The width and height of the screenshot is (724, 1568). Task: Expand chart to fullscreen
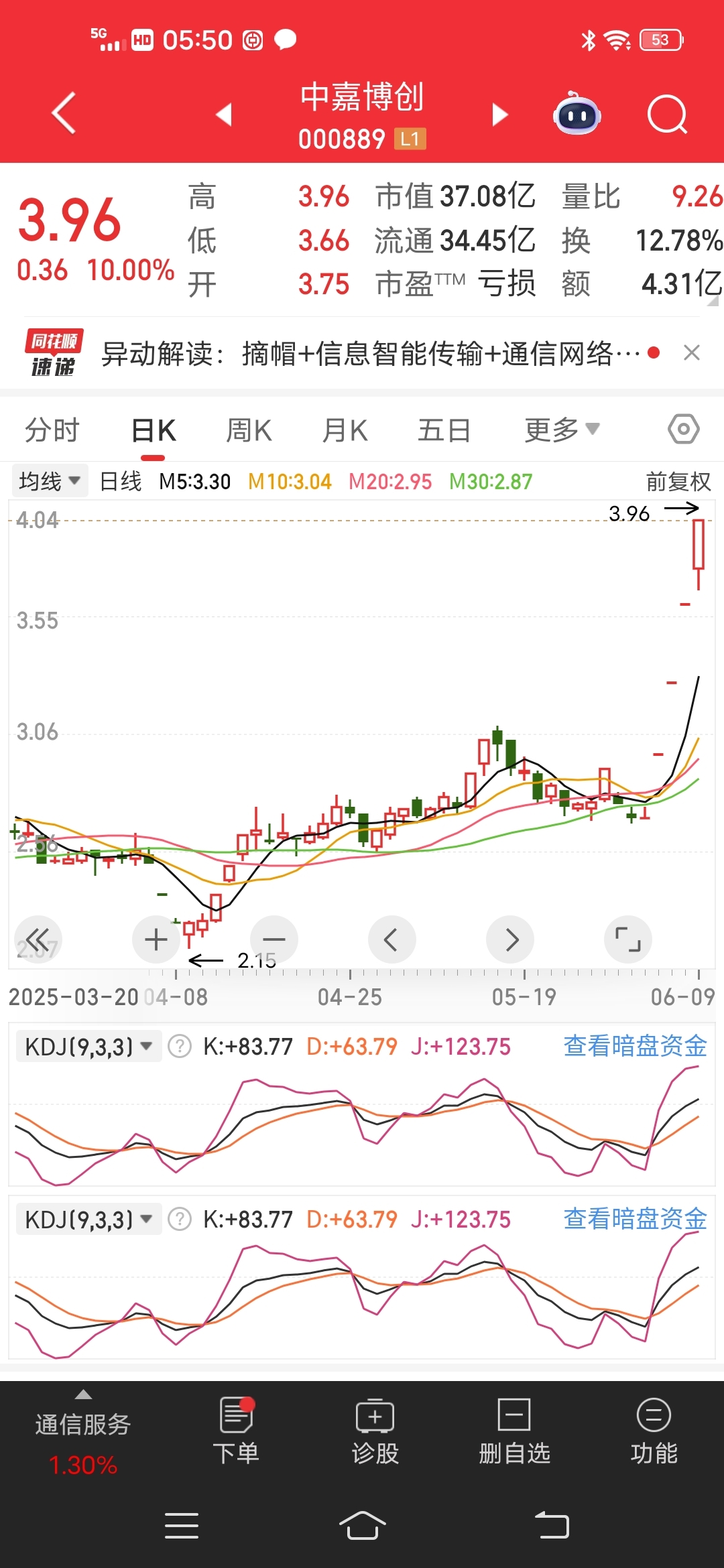(x=627, y=939)
